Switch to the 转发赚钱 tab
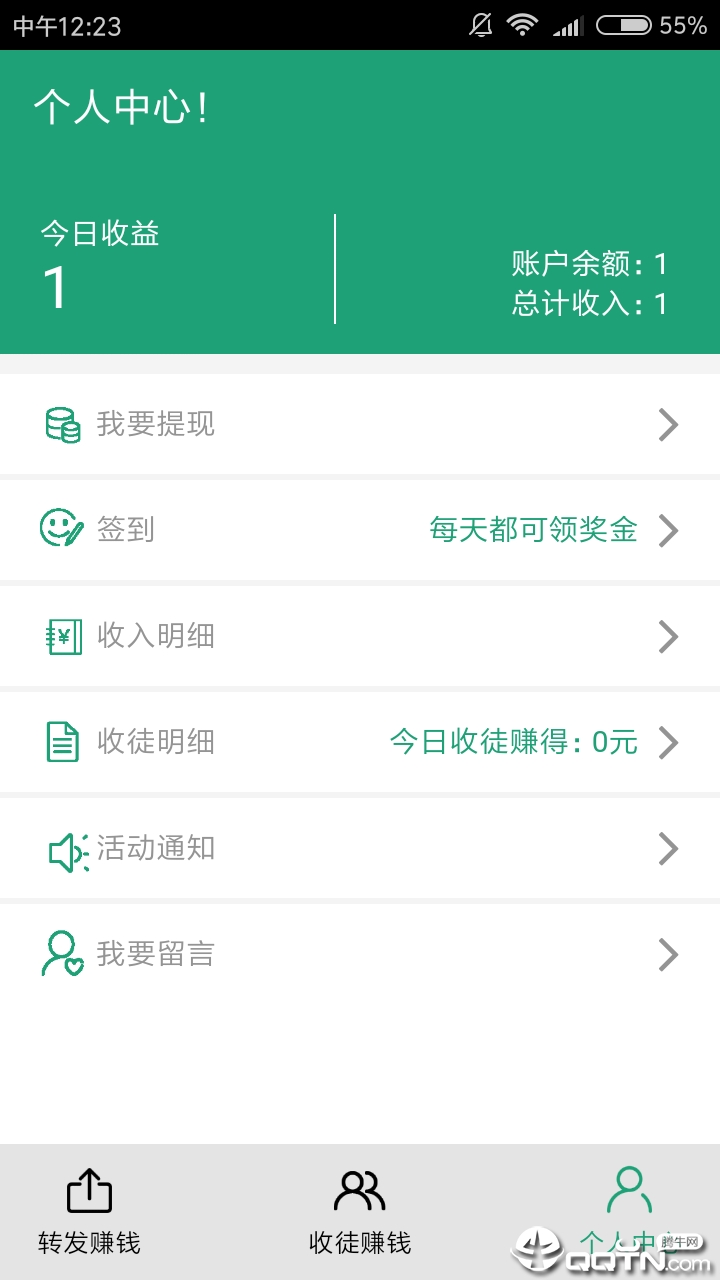 (89, 1212)
